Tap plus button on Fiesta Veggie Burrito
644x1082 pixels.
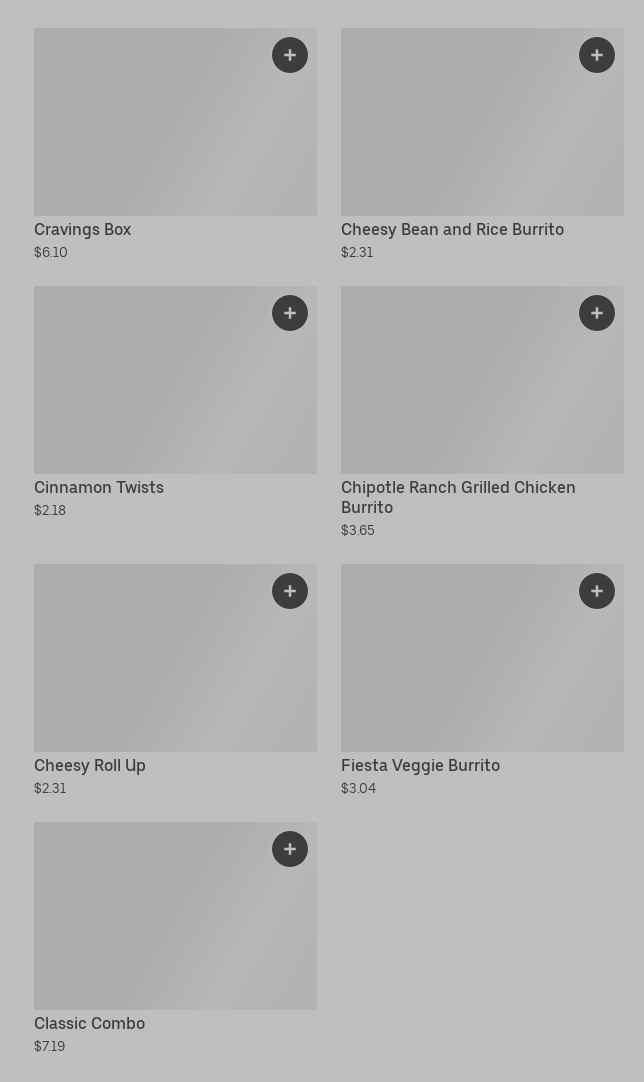pos(597,591)
